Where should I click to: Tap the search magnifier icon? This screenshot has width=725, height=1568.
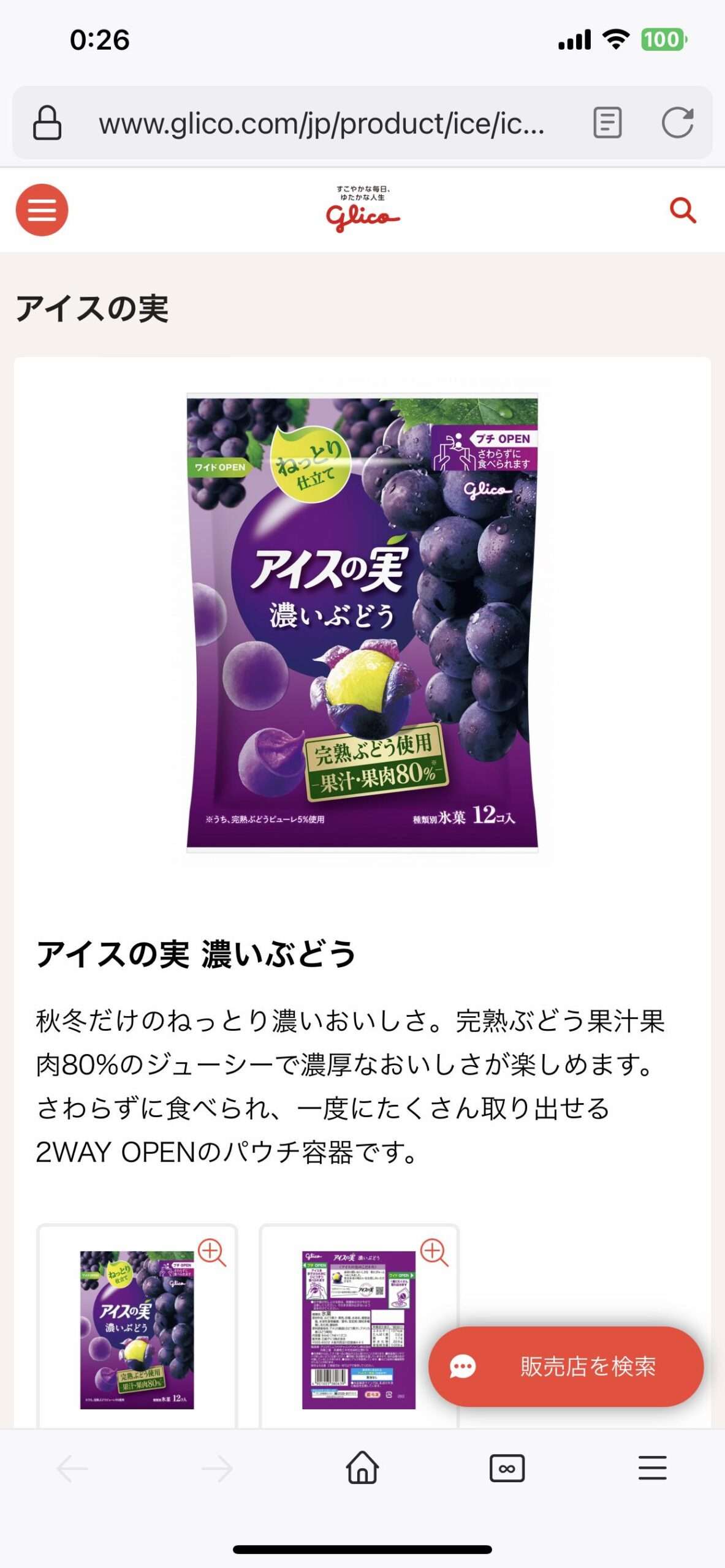(x=682, y=211)
